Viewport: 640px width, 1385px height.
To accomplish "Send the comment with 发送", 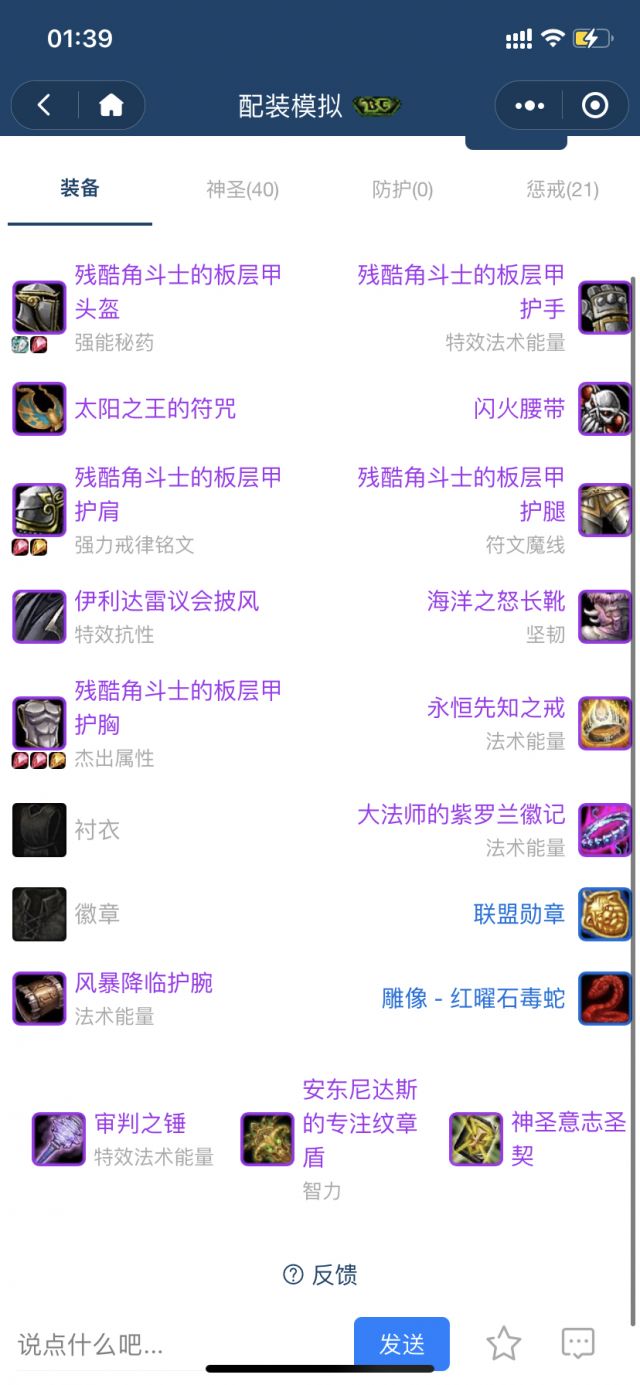I will [402, 1344].
